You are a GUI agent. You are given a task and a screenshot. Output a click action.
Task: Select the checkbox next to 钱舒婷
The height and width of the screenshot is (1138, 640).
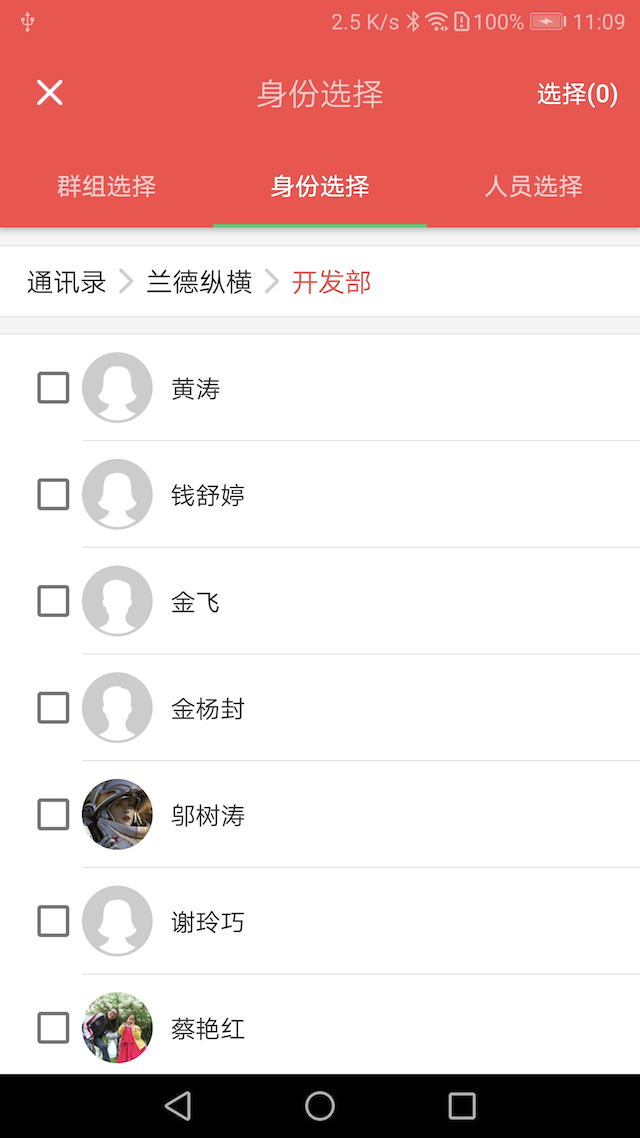tap(53, 494)
